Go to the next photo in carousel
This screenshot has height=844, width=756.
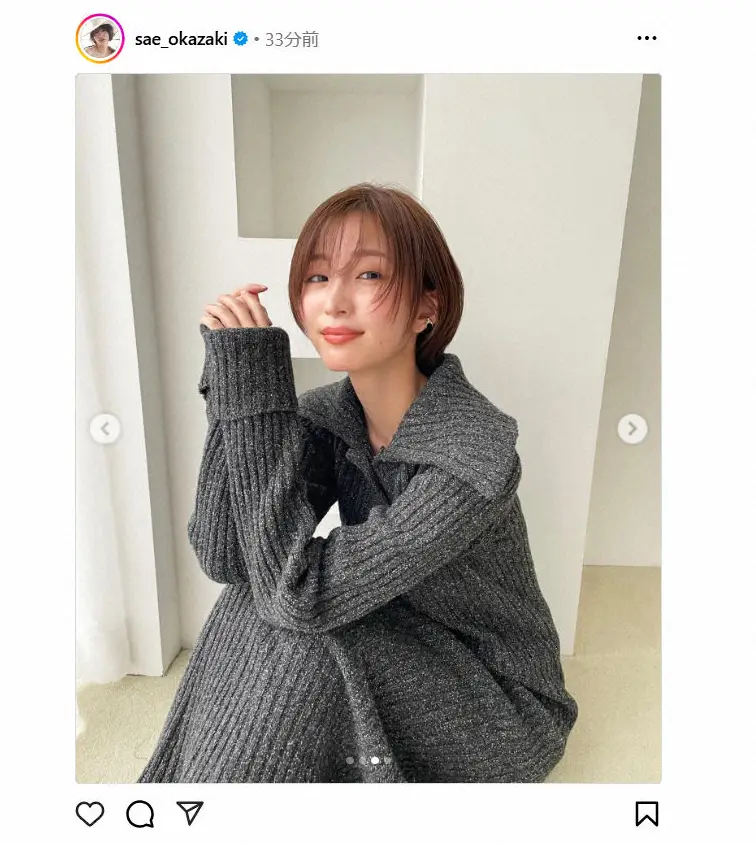[x=632, y=429]
